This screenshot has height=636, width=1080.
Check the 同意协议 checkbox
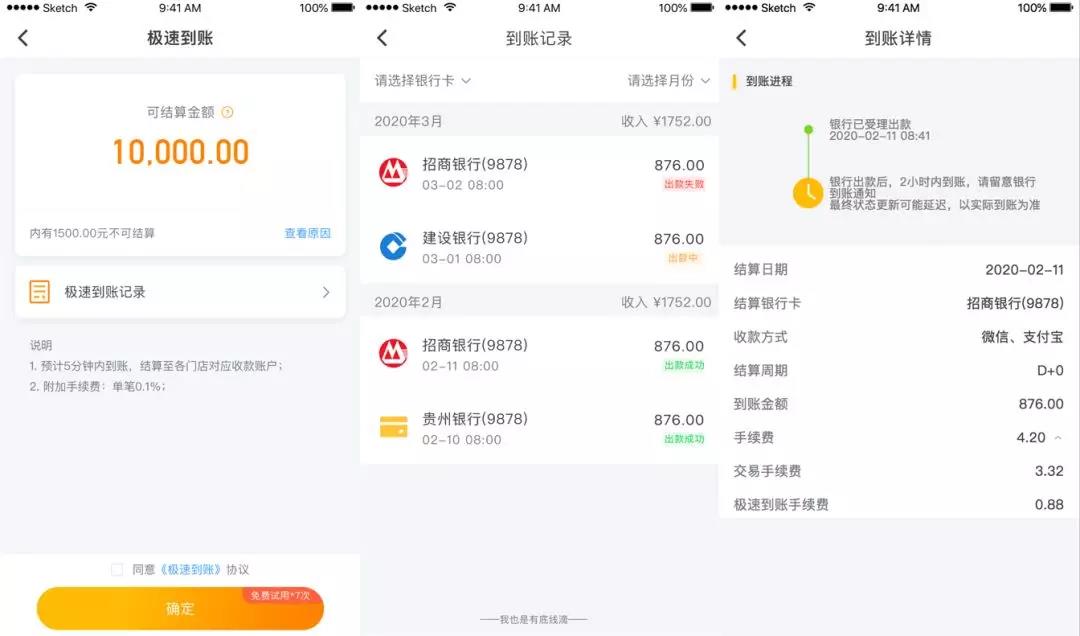(117, 569)
